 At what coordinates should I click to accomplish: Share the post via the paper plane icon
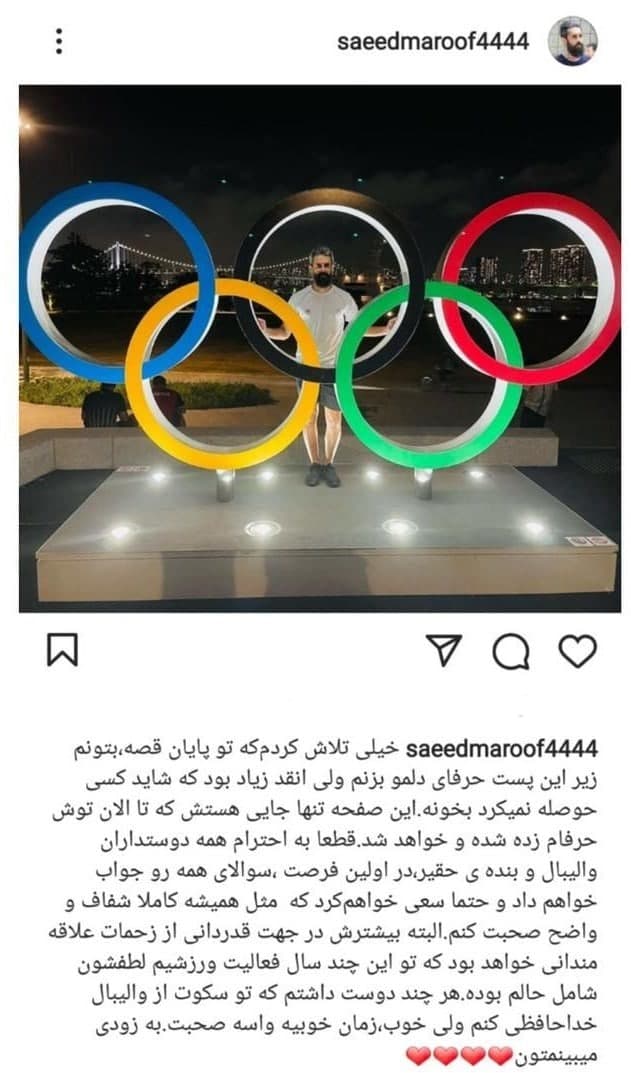click(x=443, y=651)
